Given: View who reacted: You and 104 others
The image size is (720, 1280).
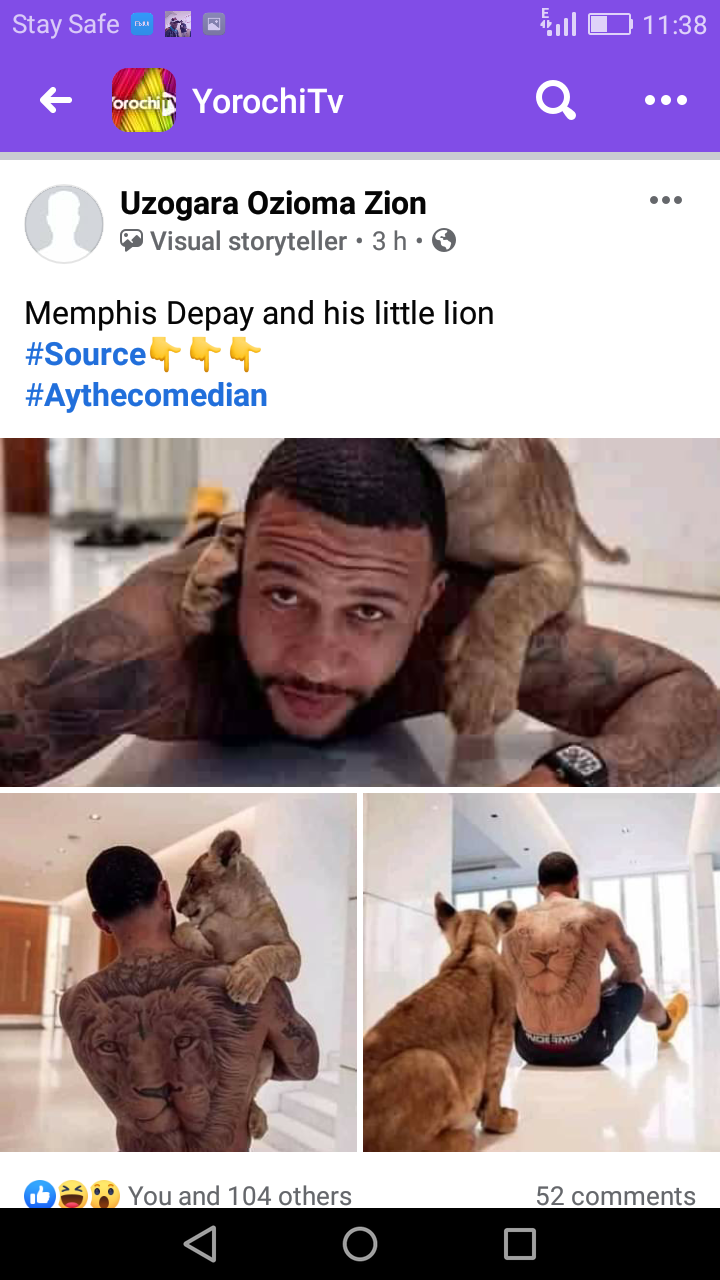Looking at the screenshot, I should click(x=238, y=1195).
